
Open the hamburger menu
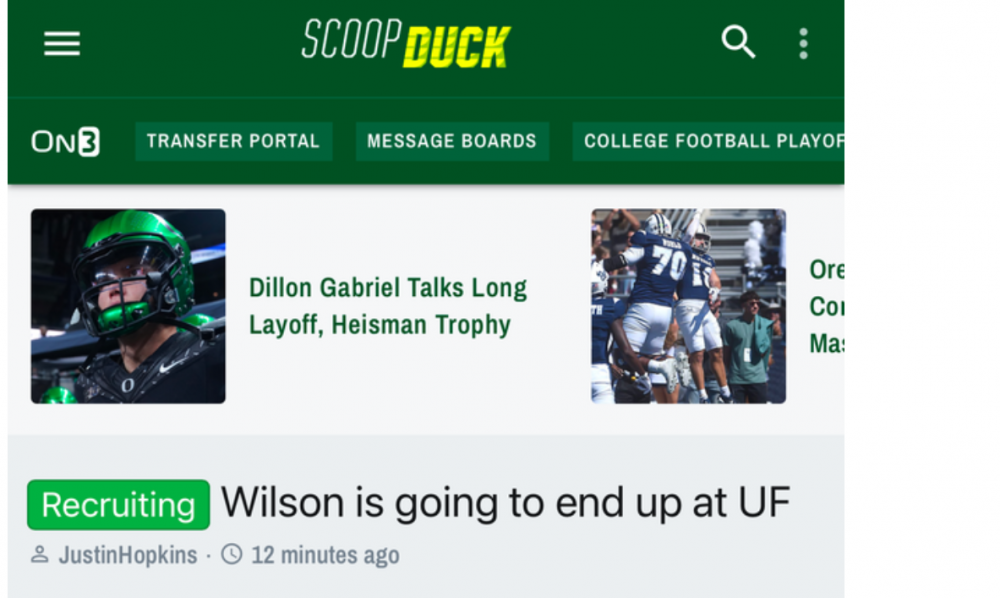[x=62, y=43]
